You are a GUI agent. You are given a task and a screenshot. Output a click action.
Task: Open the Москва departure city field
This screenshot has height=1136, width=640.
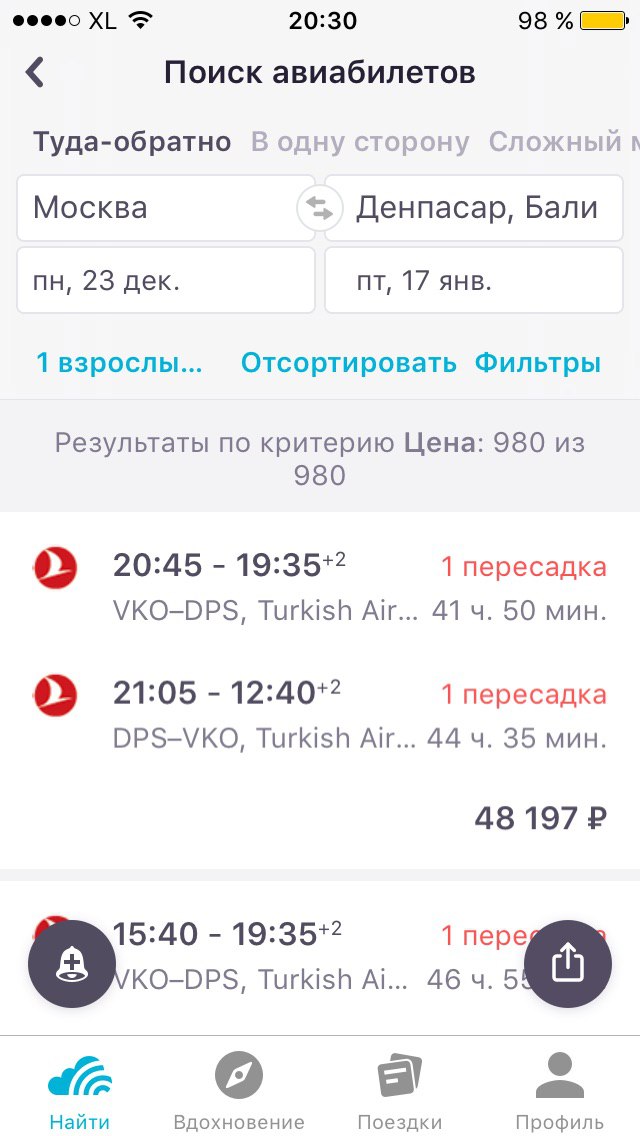166,208
